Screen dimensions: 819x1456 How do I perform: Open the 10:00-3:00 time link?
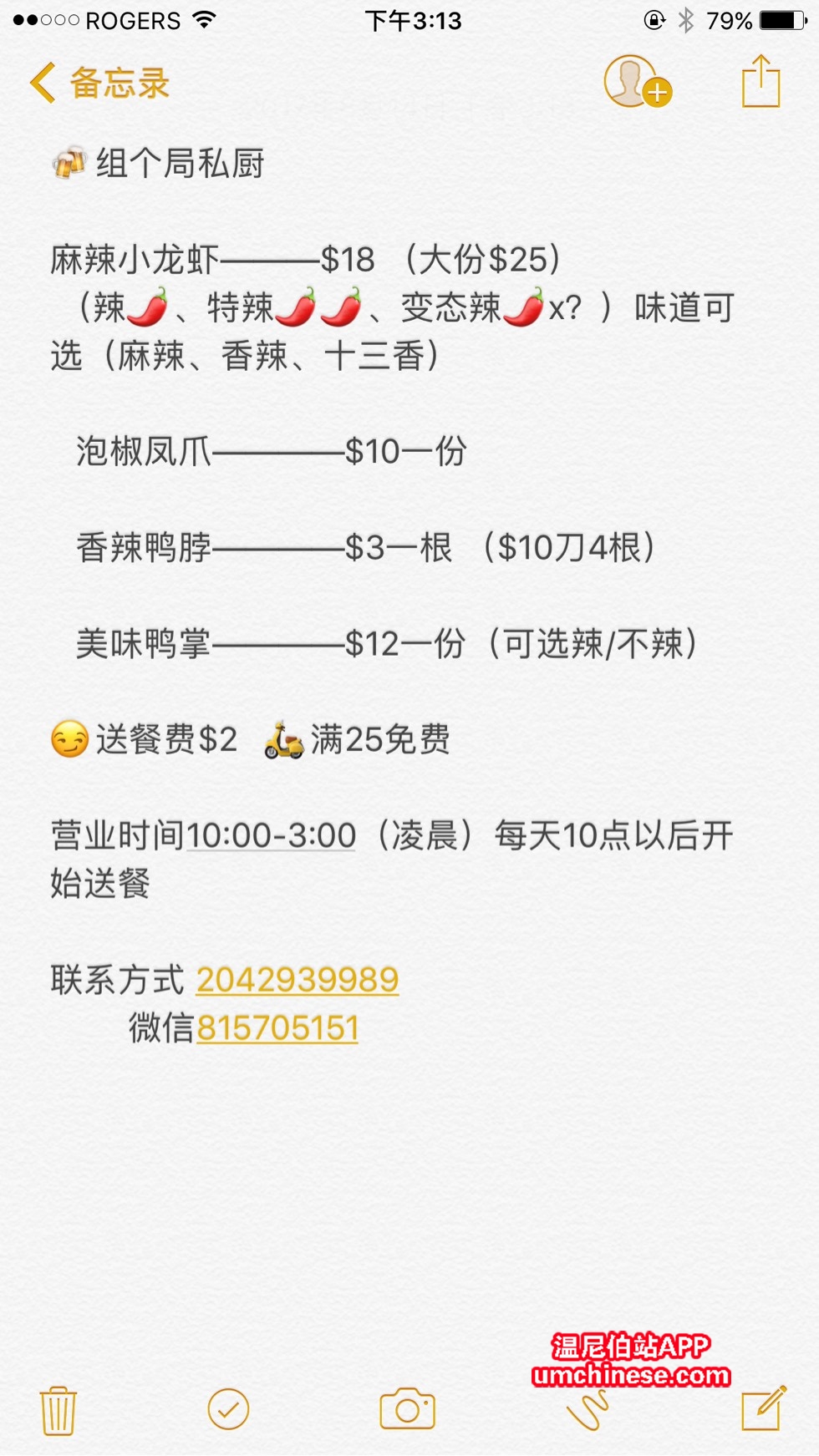[272, 835]
